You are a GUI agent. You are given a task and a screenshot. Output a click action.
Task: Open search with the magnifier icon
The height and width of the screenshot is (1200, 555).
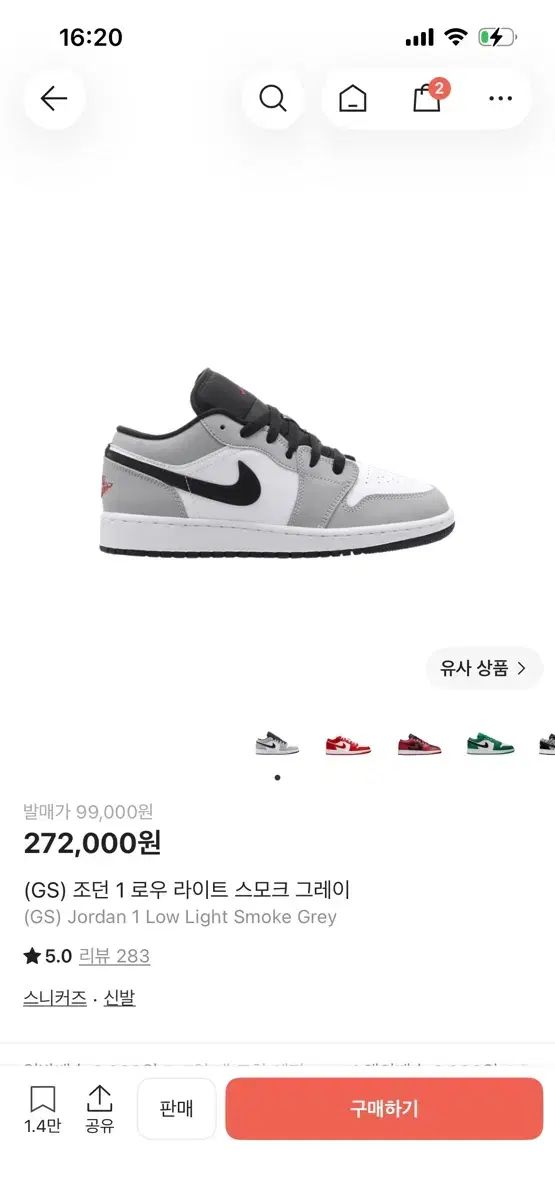coord(273,98)
